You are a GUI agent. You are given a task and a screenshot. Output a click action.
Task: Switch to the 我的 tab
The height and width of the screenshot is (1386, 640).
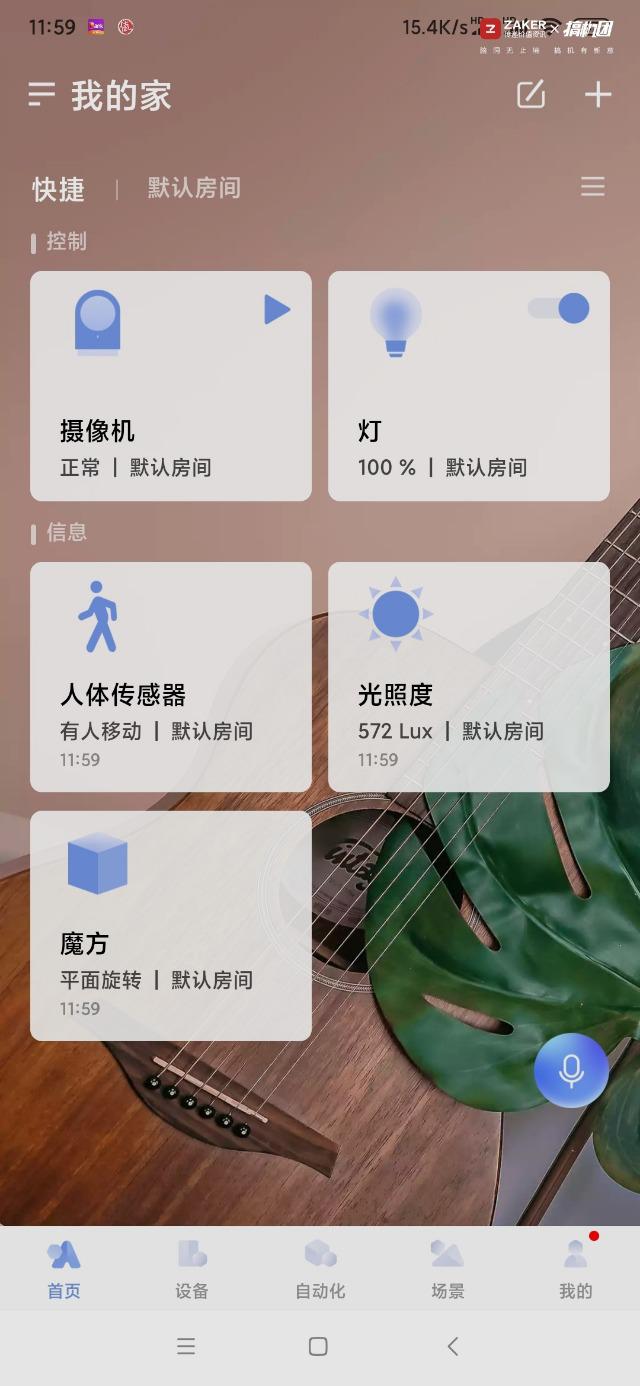click(575, 1268)
